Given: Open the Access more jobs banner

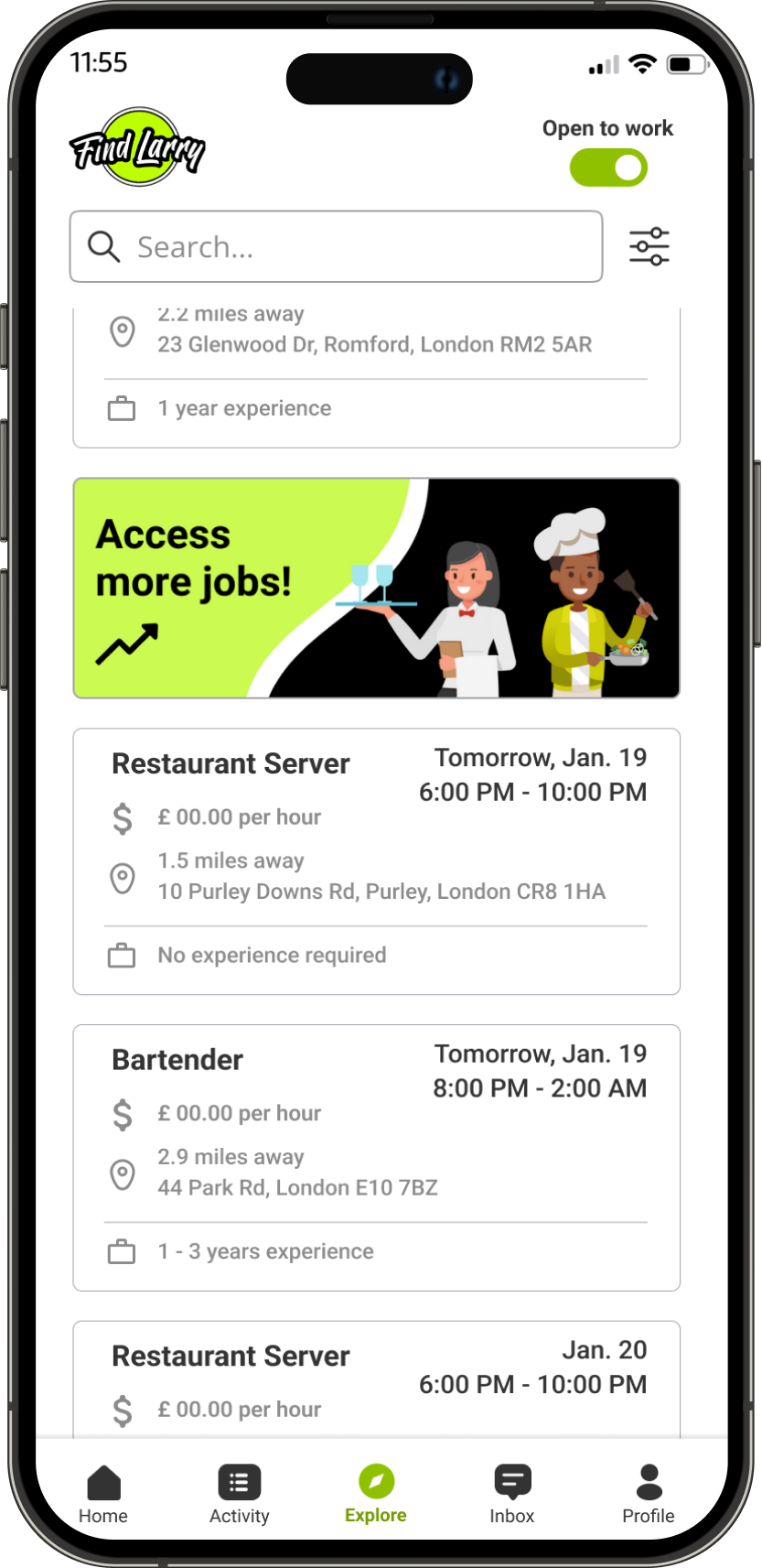Looking at the screenshot, I should 376,588.
